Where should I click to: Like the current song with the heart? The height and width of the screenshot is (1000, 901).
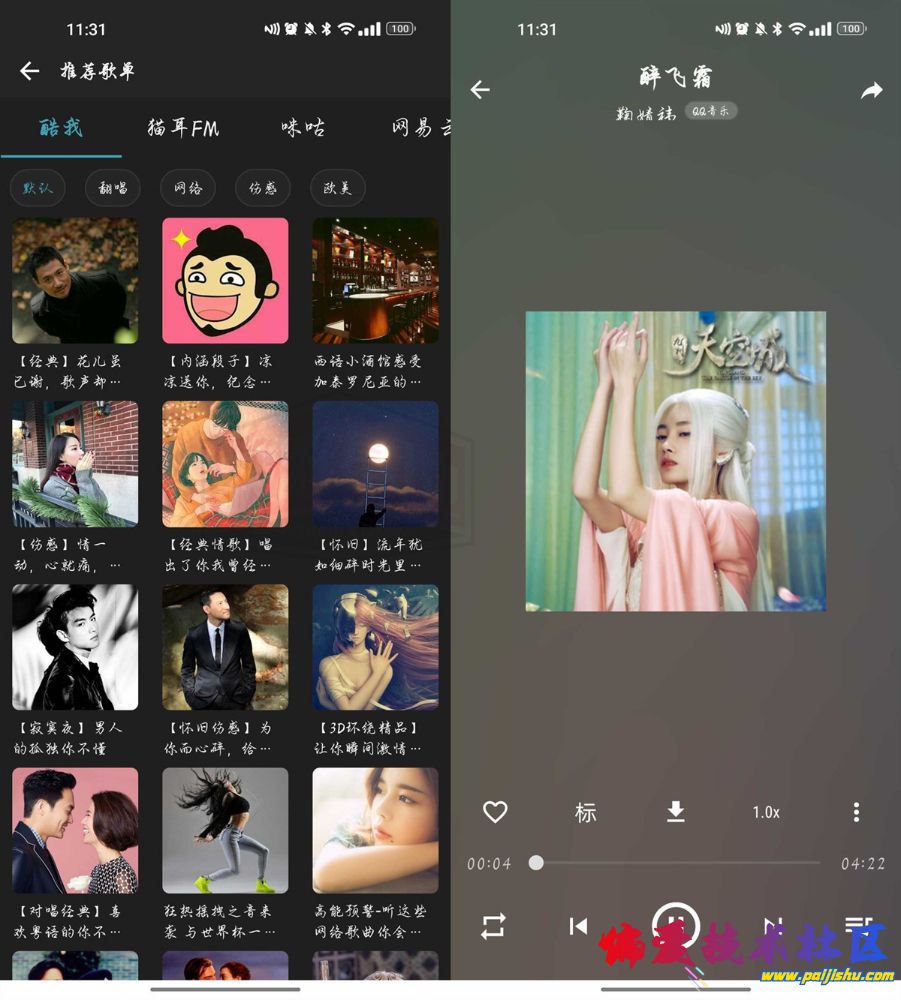coord(495,812)
